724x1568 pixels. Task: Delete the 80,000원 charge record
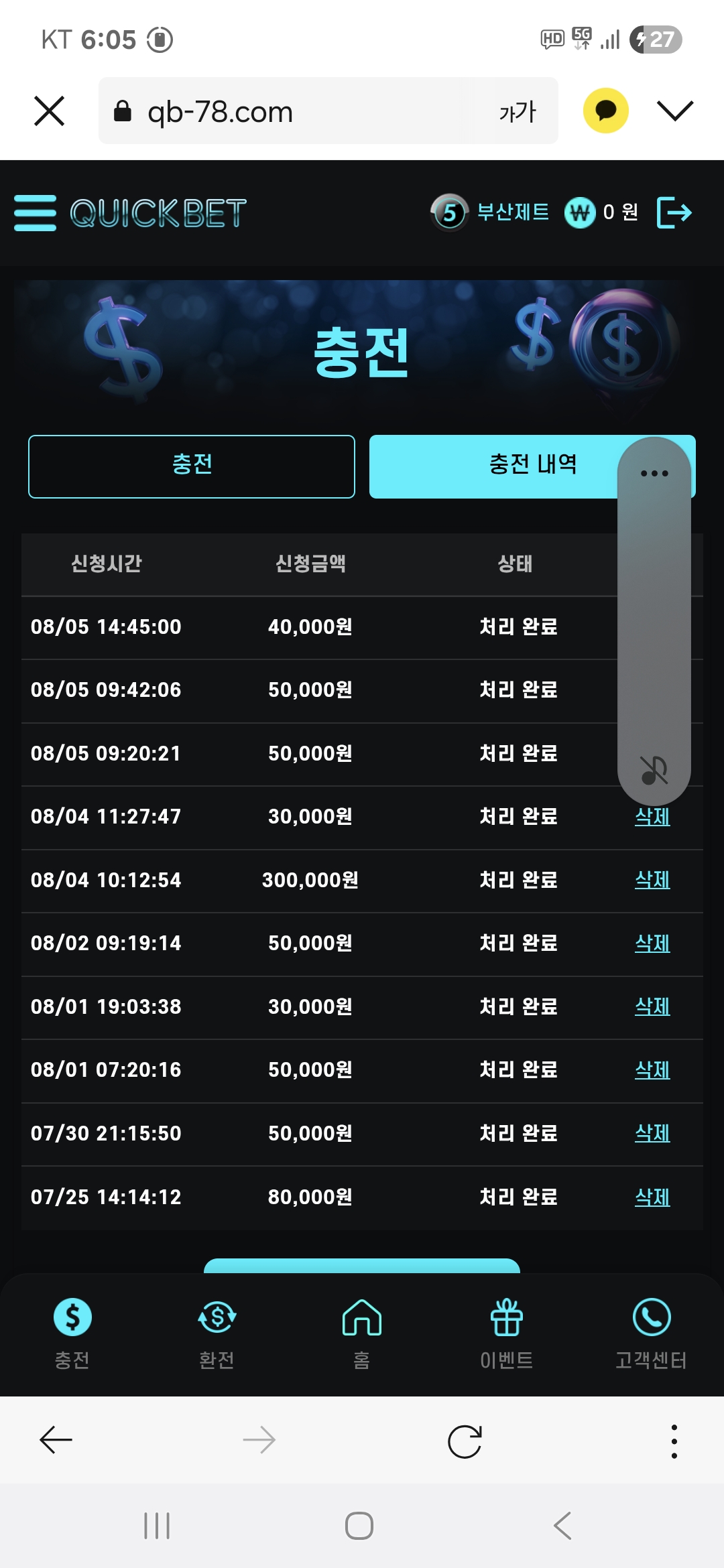tap(652, 1197)
